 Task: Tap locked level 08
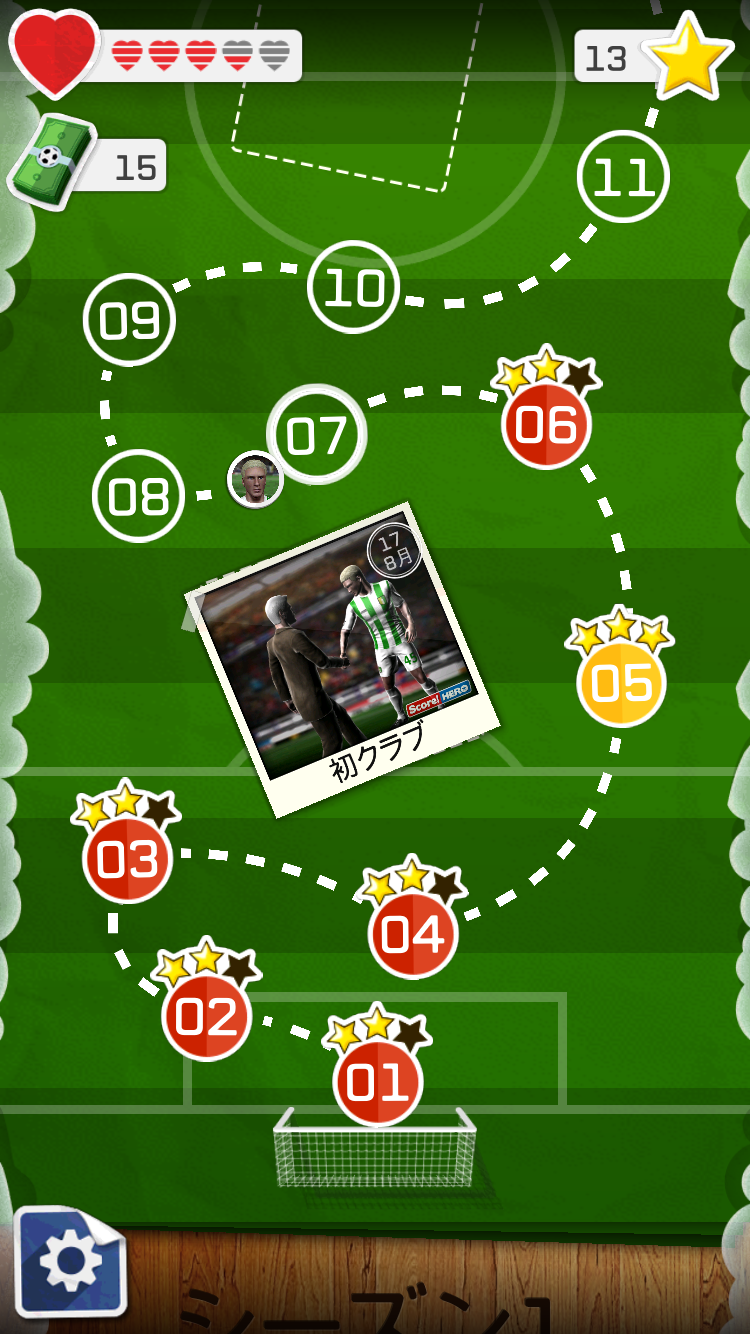point(138,496)
